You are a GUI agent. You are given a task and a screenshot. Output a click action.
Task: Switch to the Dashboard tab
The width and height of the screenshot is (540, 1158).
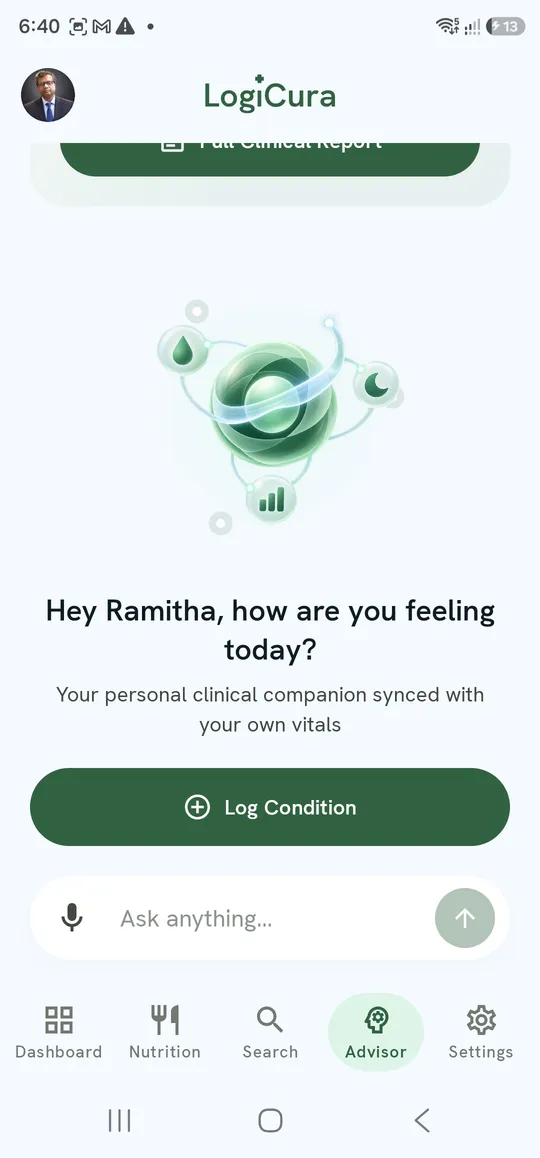coord(58,1032)
